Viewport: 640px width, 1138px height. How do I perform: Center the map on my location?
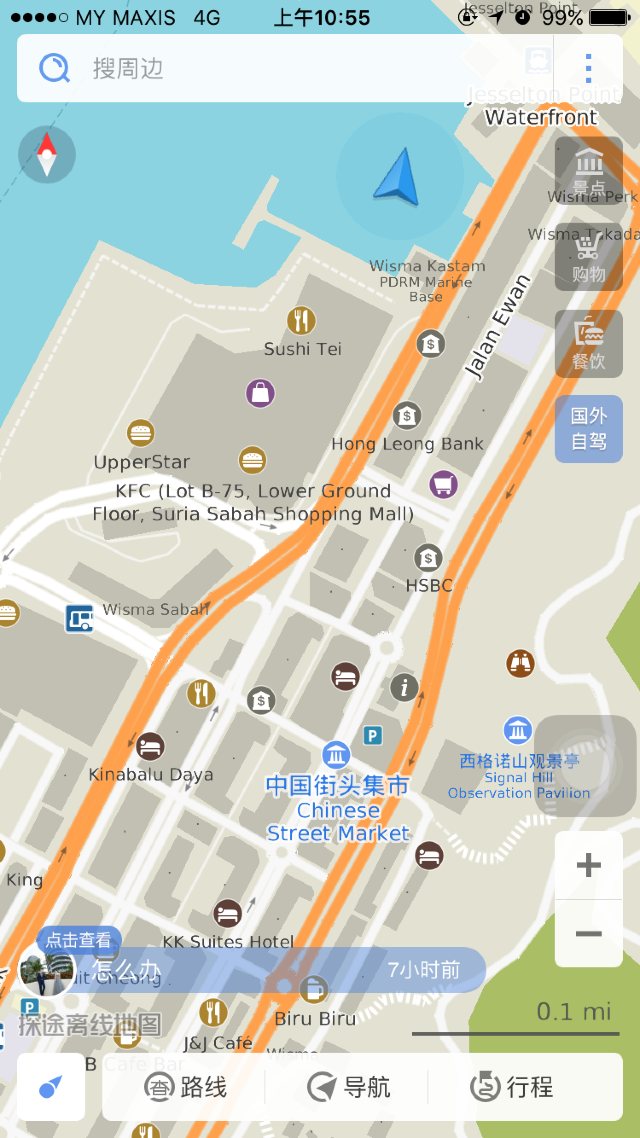click(51, 1086)
